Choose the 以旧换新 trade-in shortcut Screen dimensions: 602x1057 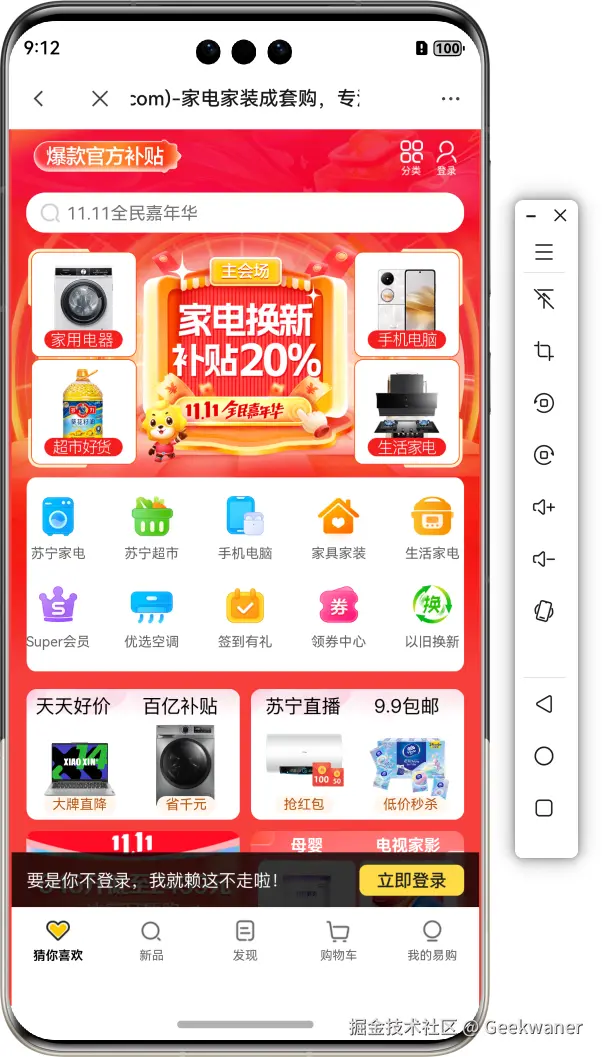[432, 617]
